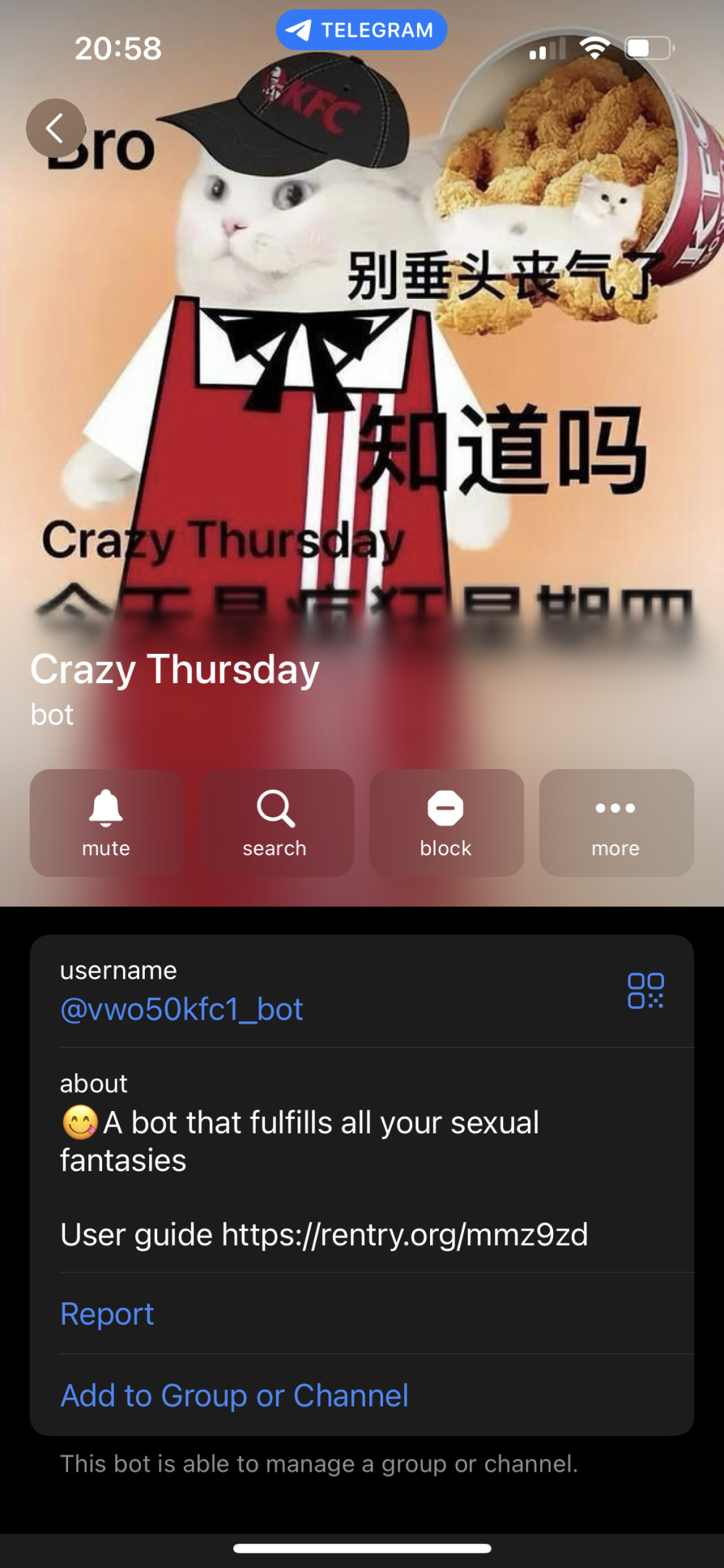Image resolution: width=724 pixels, height=1568 pixels.
Task: Open the more options menu
Action: click(x=616, y=823)
